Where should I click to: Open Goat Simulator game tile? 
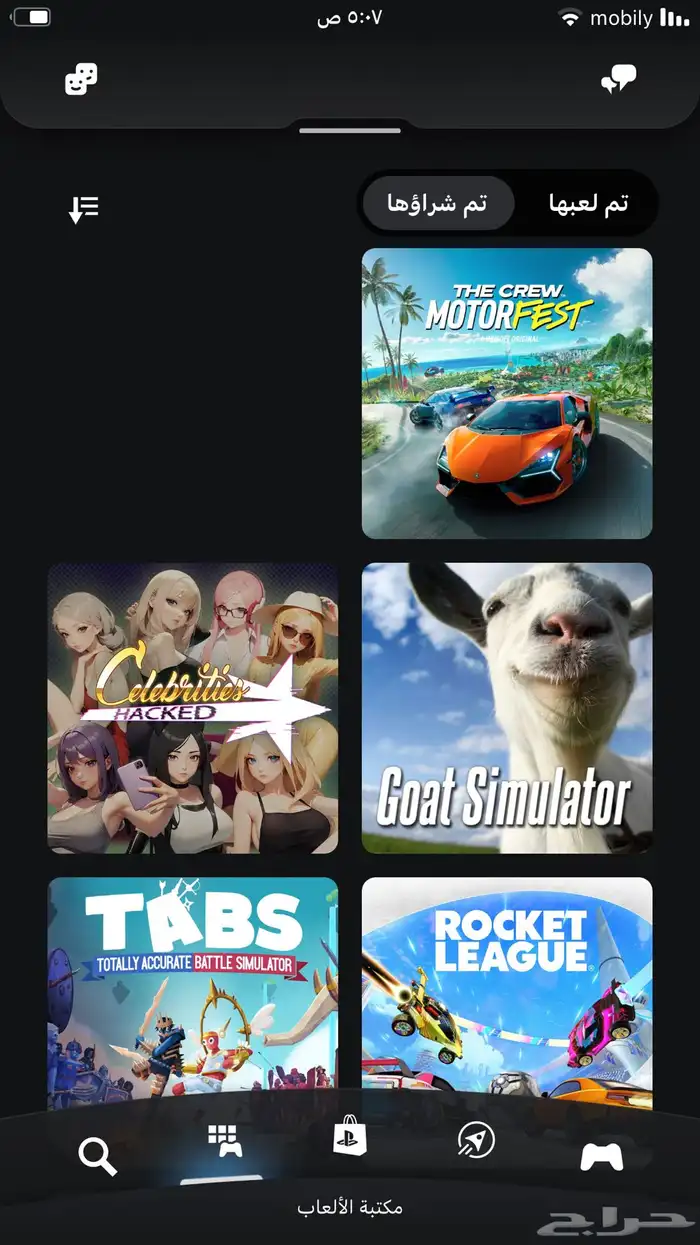[507, 708]
